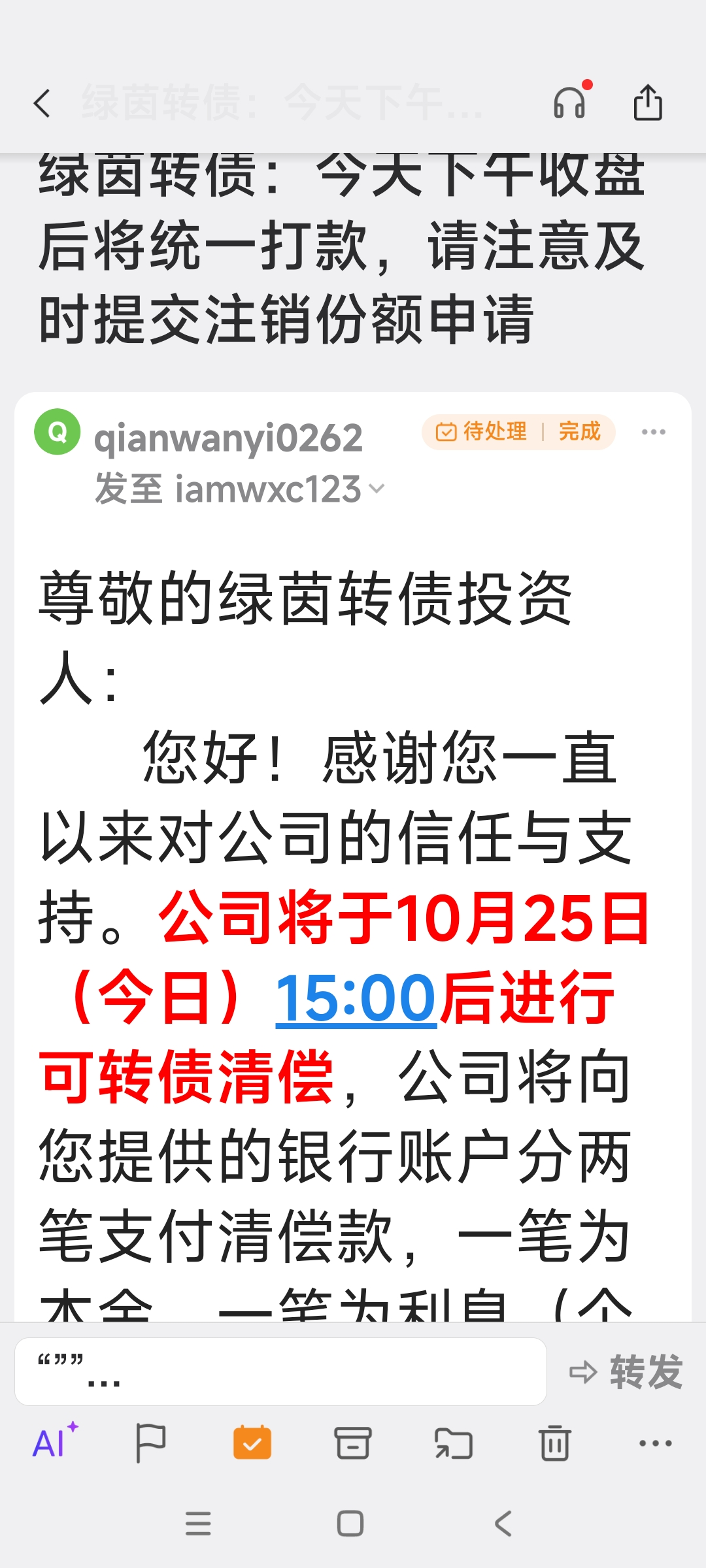Open more actions in the bottom toolbar

tap(655, 1443)
